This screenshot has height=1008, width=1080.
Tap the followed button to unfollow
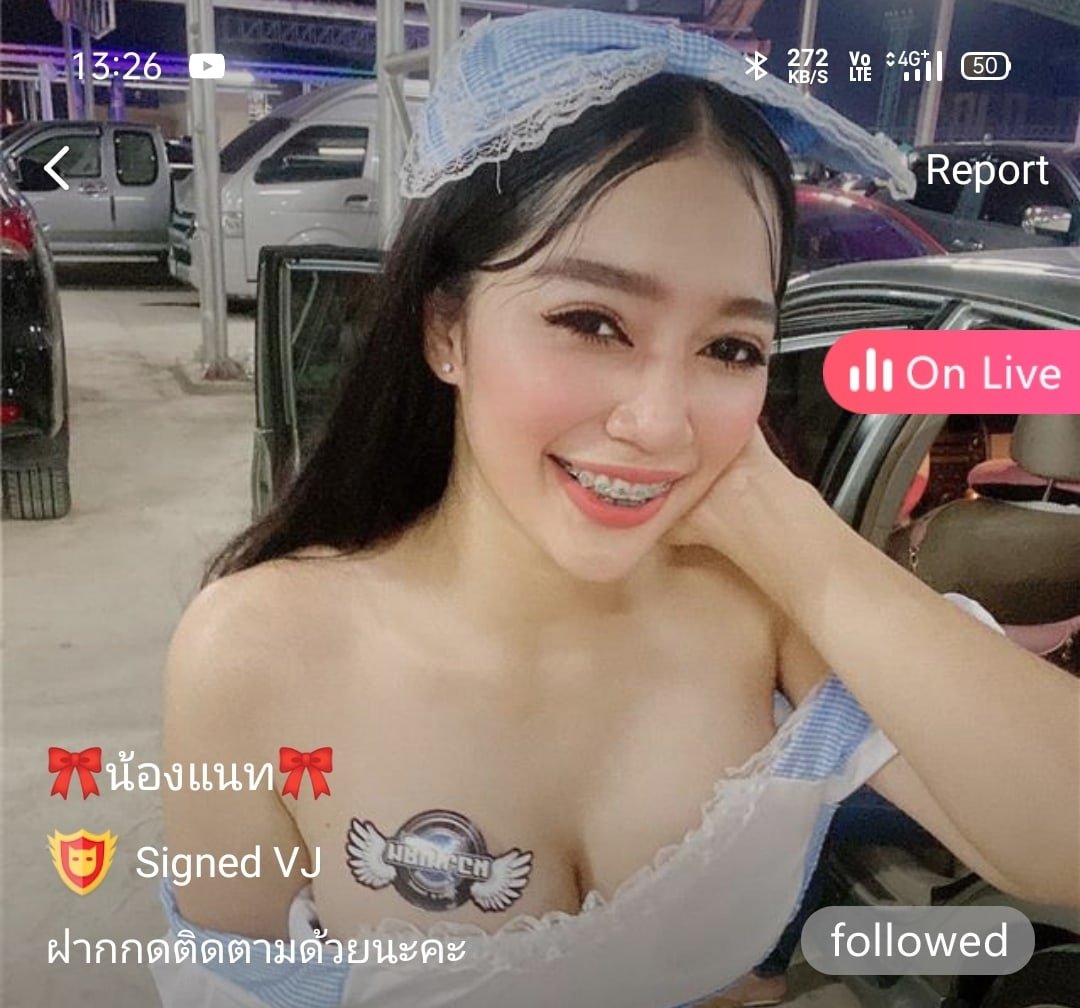[x=918, y=941]
